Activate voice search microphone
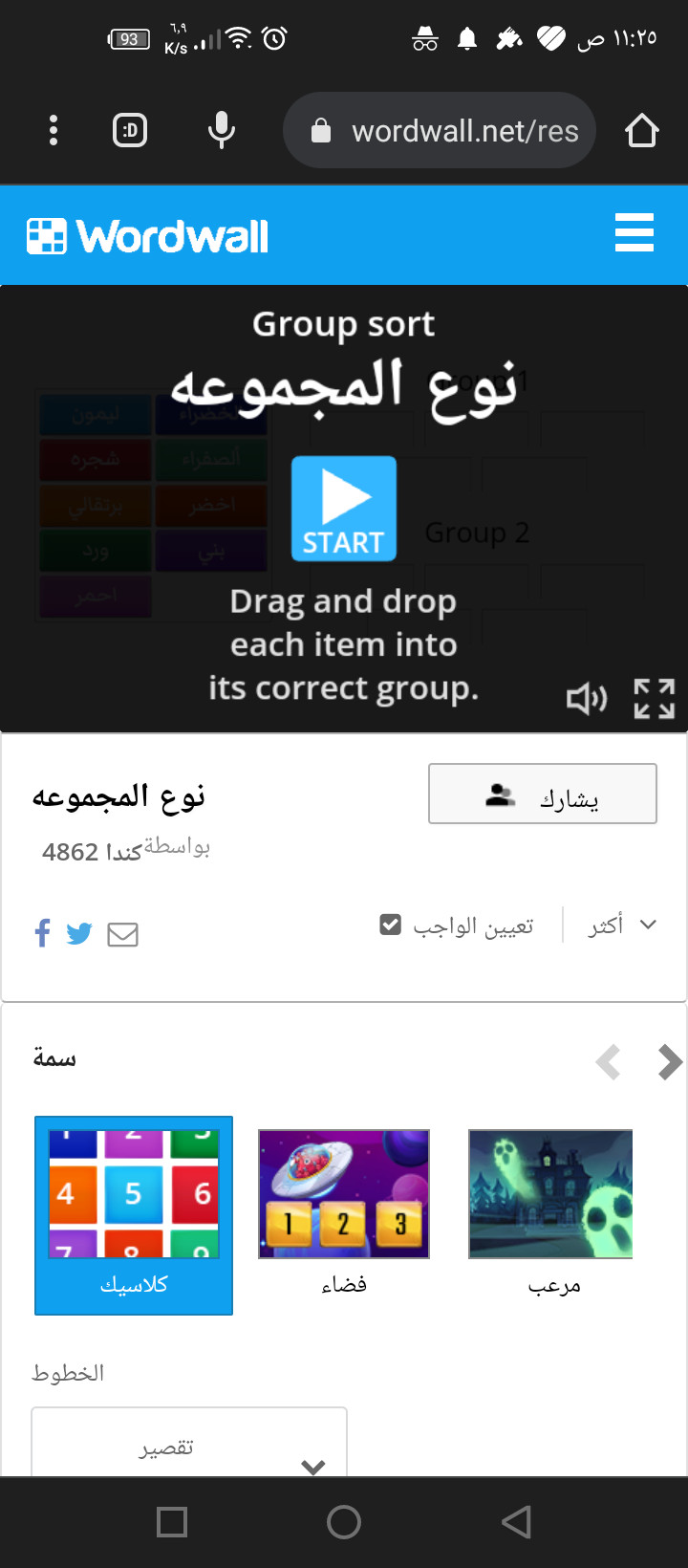Screen dimensions: 688x1568 (x=222, y=130)
